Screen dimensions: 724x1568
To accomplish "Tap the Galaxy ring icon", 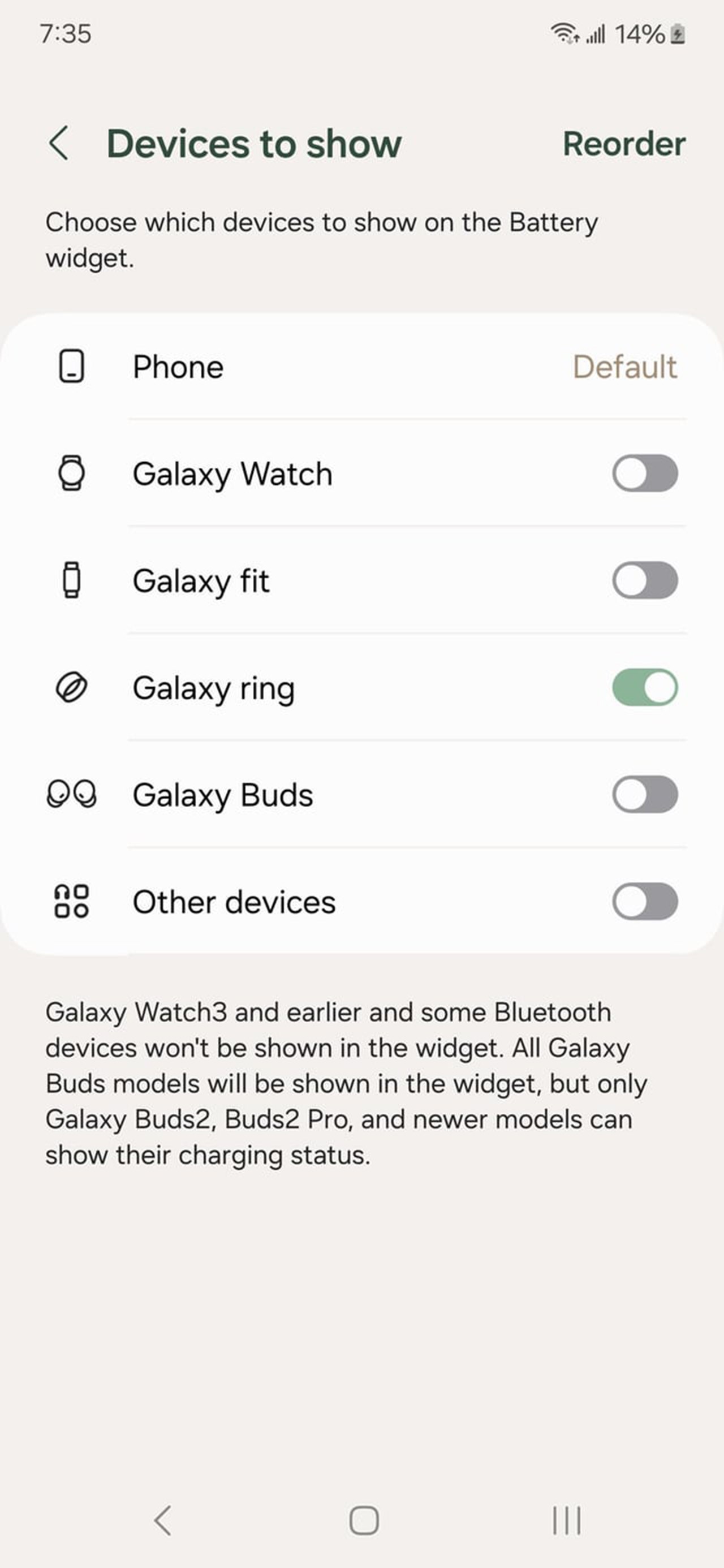I will [71, 688].
